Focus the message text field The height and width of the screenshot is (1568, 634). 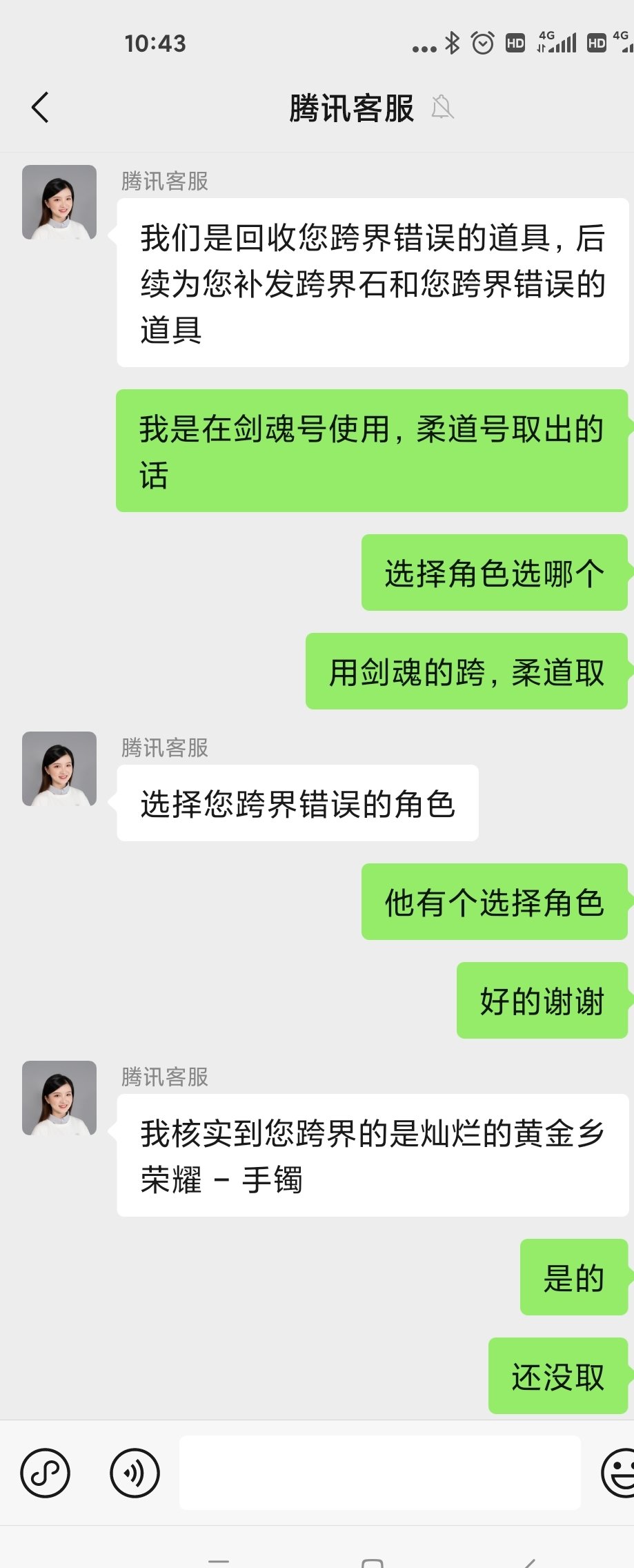(x=379, y=1473)
